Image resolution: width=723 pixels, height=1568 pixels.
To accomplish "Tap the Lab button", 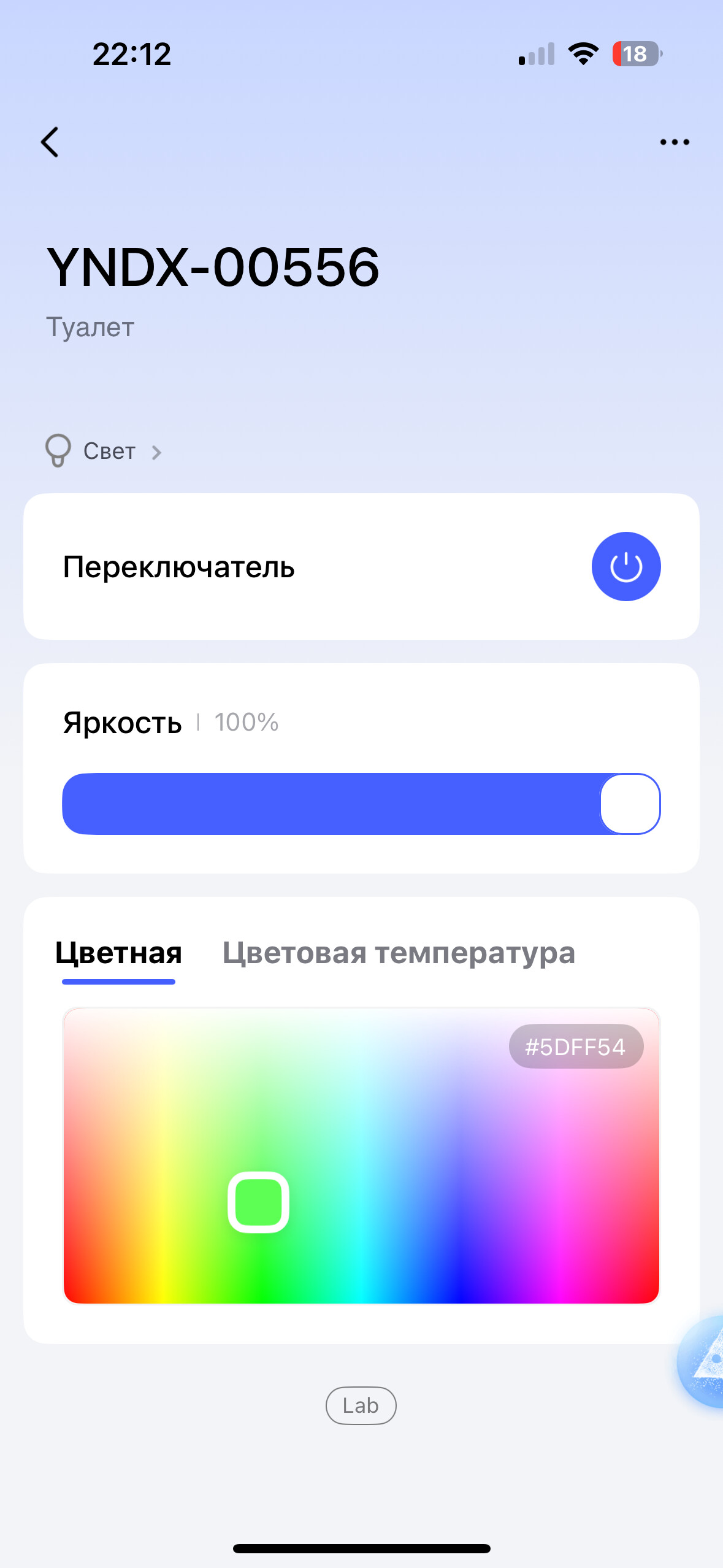I will [x=361, y=1405].
